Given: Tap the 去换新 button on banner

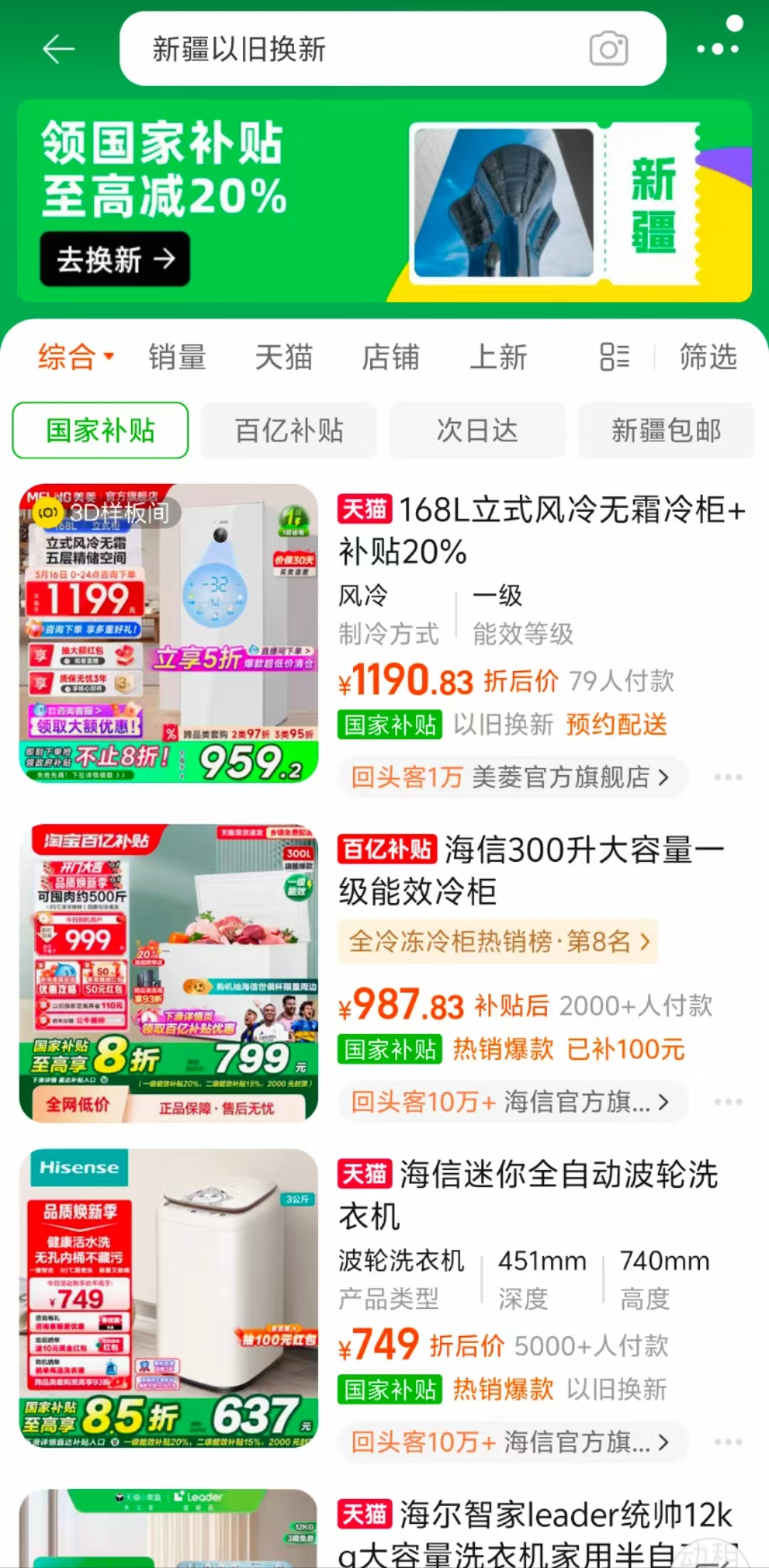Looking at the screenshot, I should 115,259.
